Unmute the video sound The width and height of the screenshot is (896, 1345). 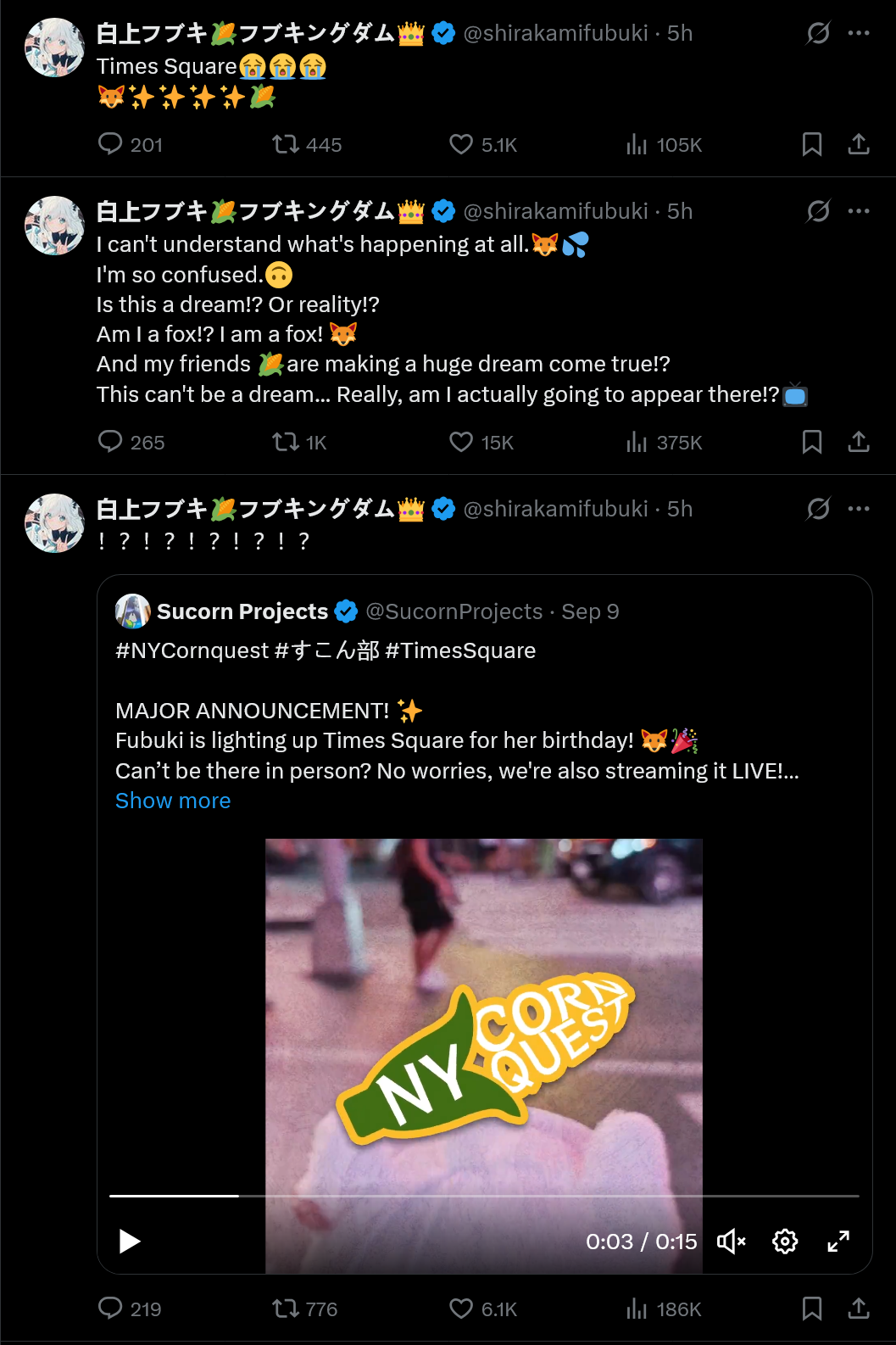(731, 1242)
